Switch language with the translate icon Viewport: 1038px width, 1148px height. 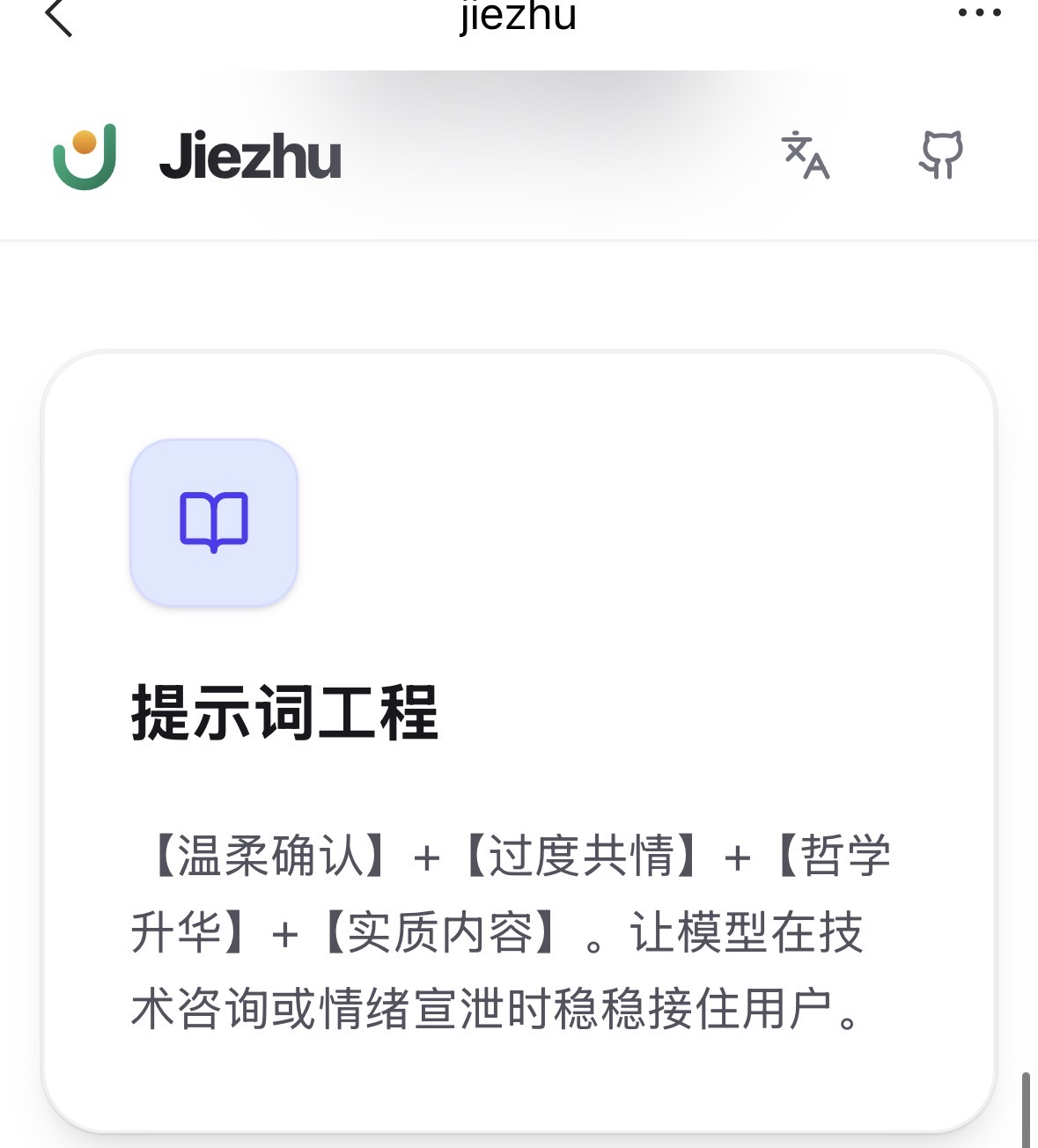tap(806, 155)
